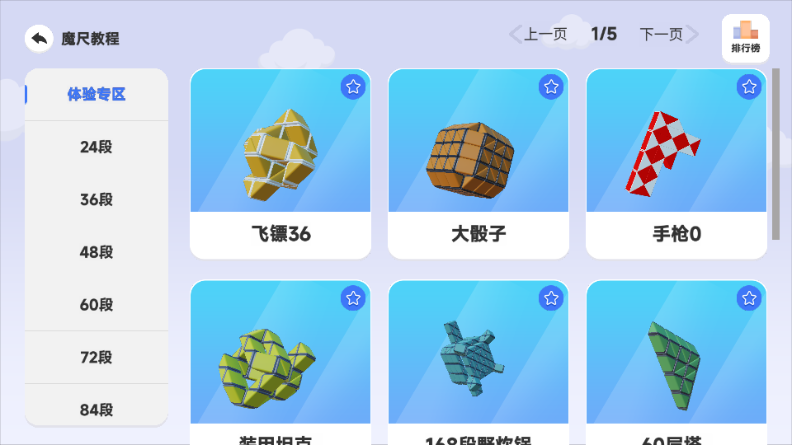
Task: Favorite the 飞镖36 tutorial
Action: coord(352,87)
